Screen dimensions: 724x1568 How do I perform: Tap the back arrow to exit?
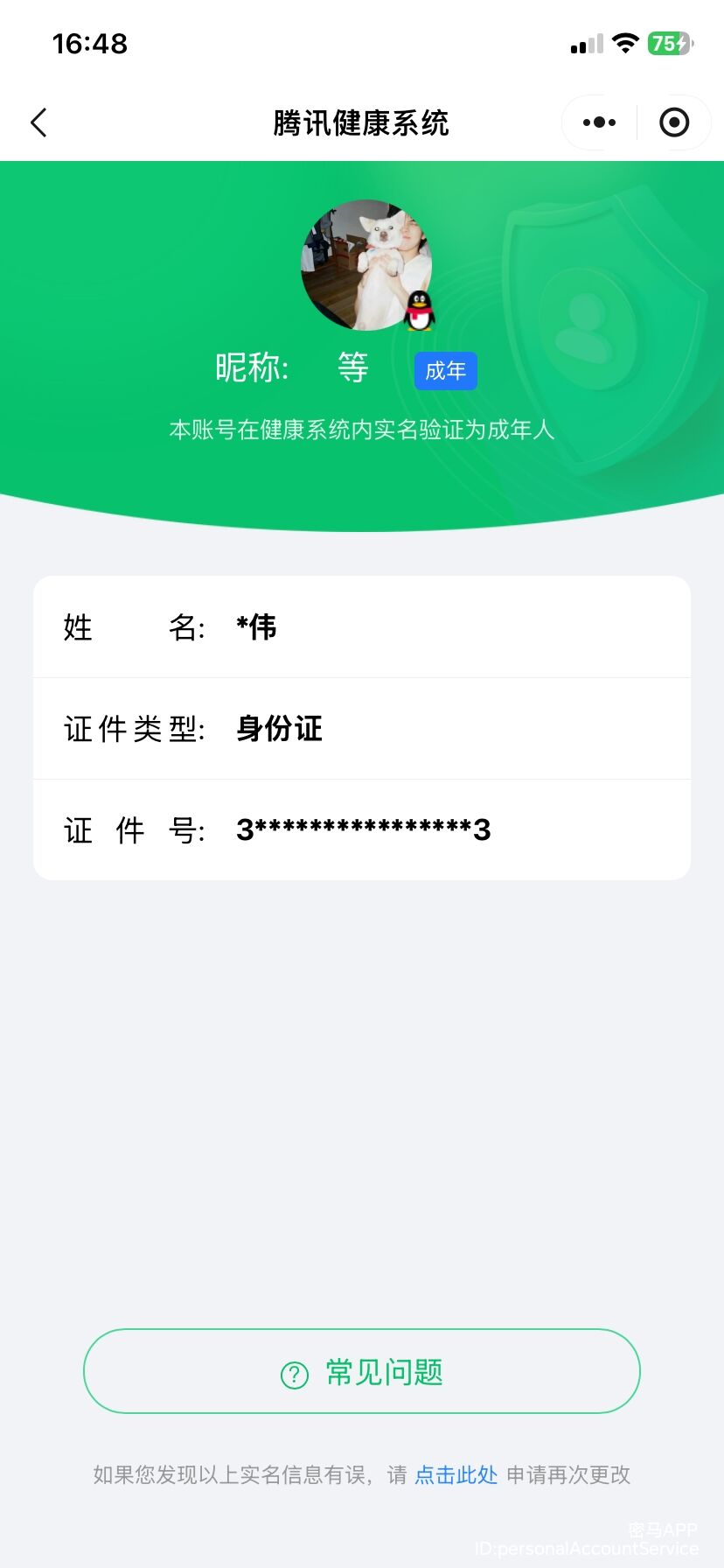(x=38, y=122)
